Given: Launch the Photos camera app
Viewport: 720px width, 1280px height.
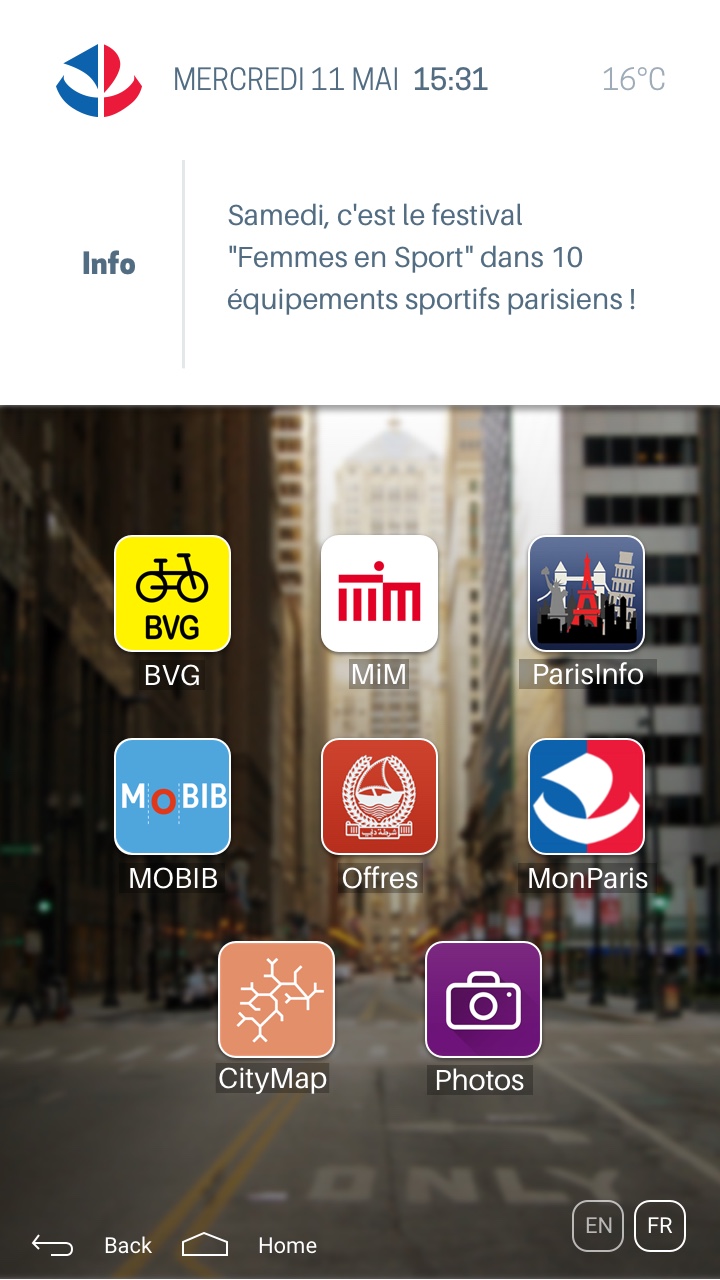Looking at the screenshot, I should 483,999.
